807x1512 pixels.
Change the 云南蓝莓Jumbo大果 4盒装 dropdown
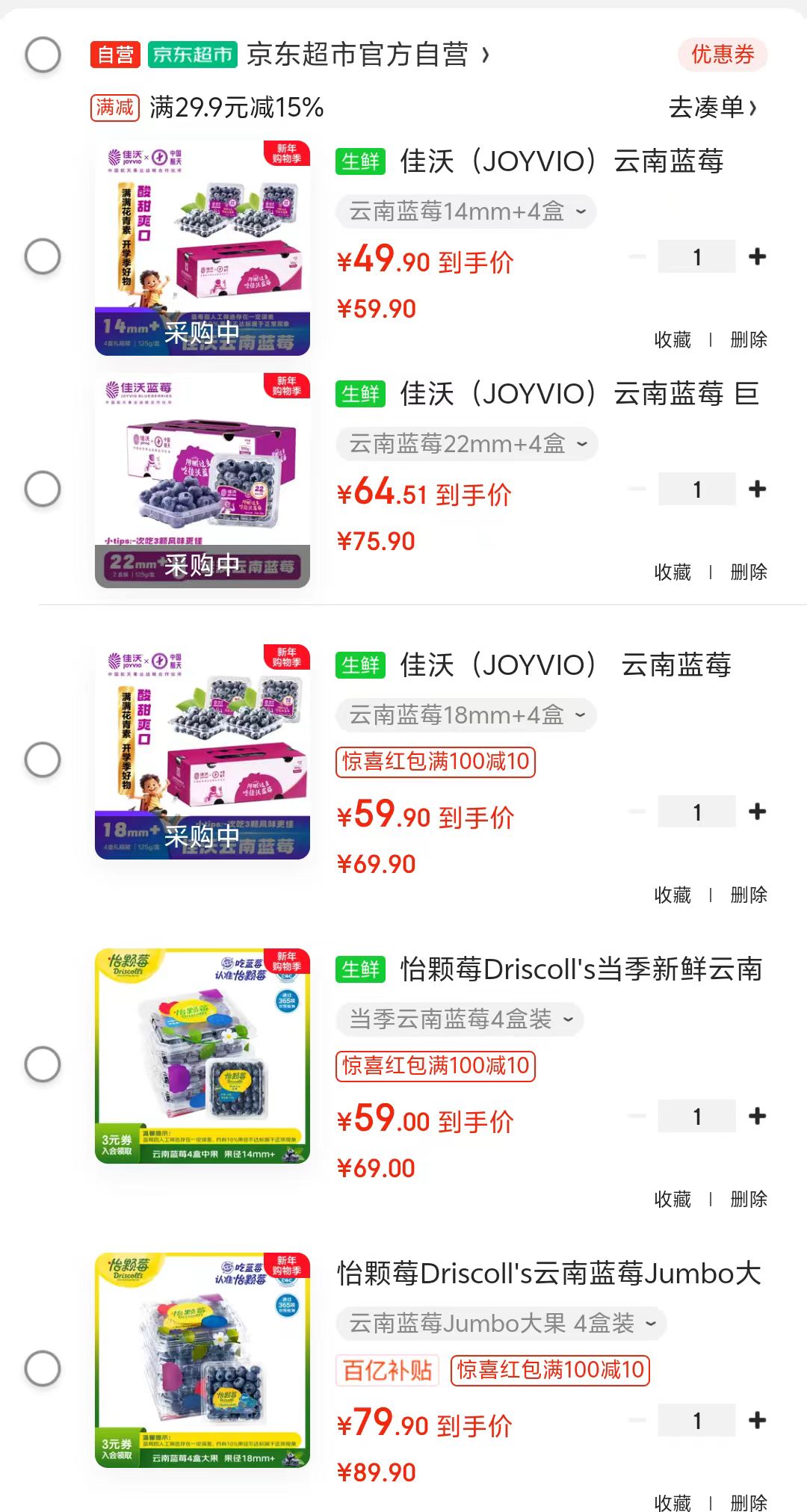tap(501, 1324)
